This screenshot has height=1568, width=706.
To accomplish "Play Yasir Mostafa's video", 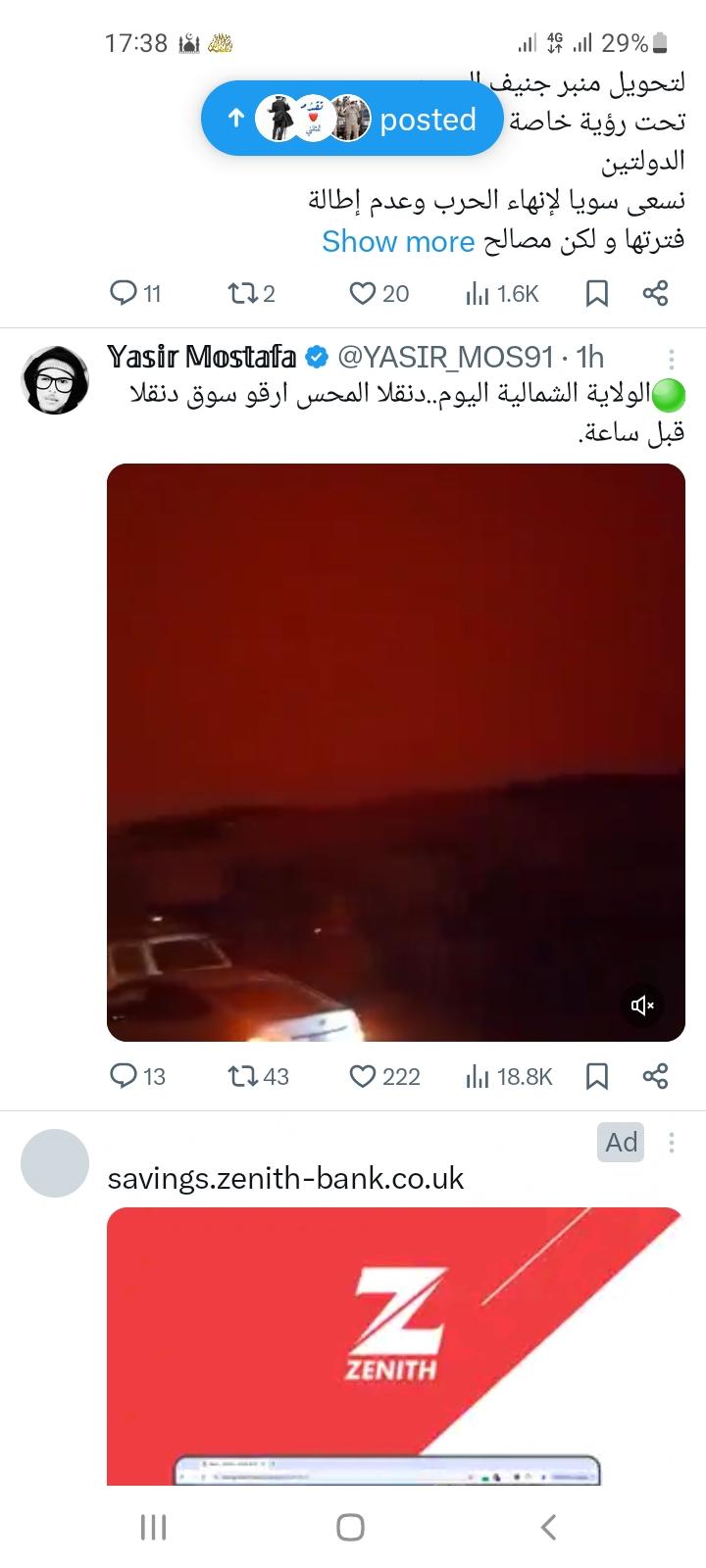I will tap(395, 752).
